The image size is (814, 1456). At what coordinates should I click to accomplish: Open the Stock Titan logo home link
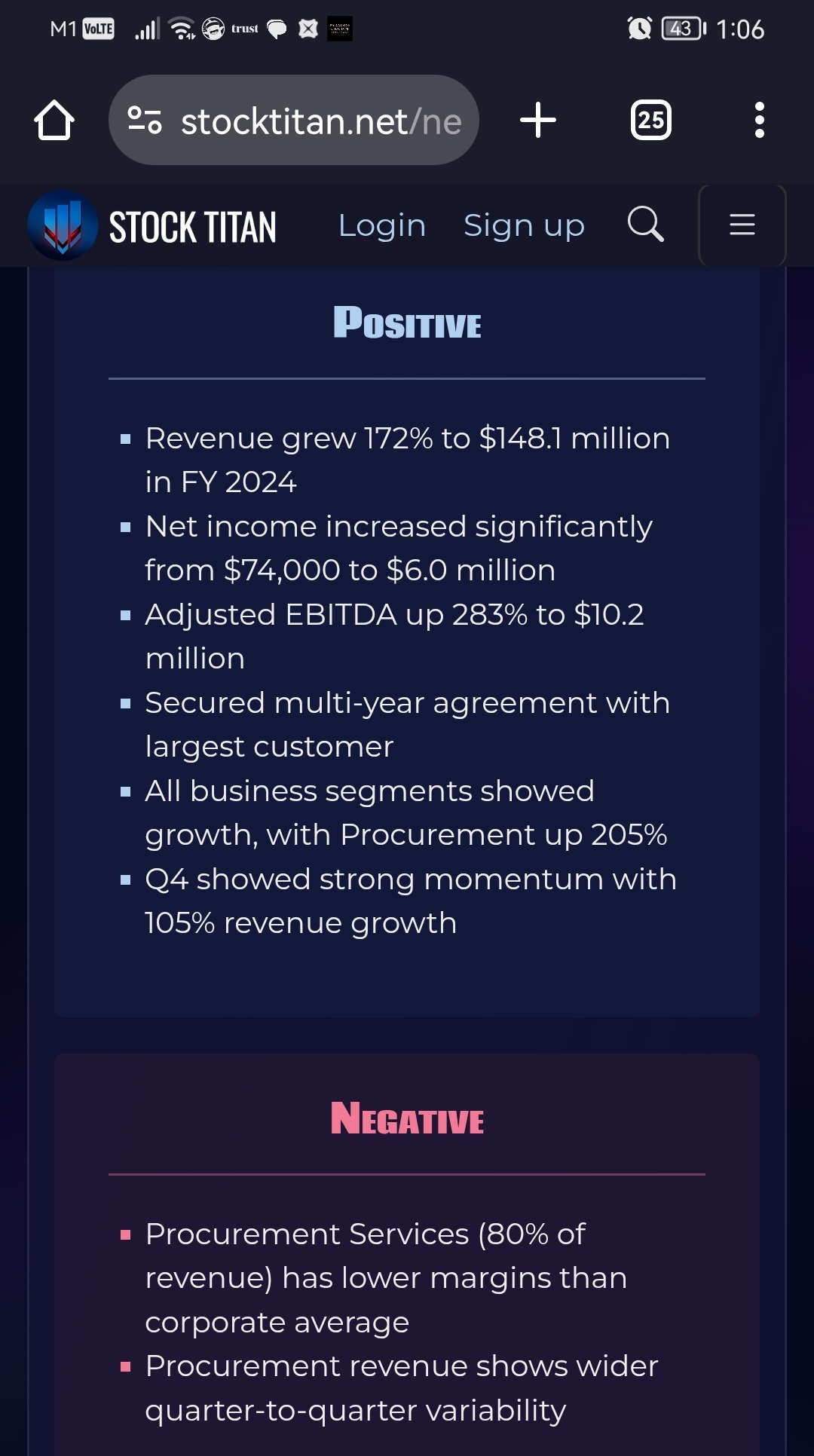coord(152,226)
